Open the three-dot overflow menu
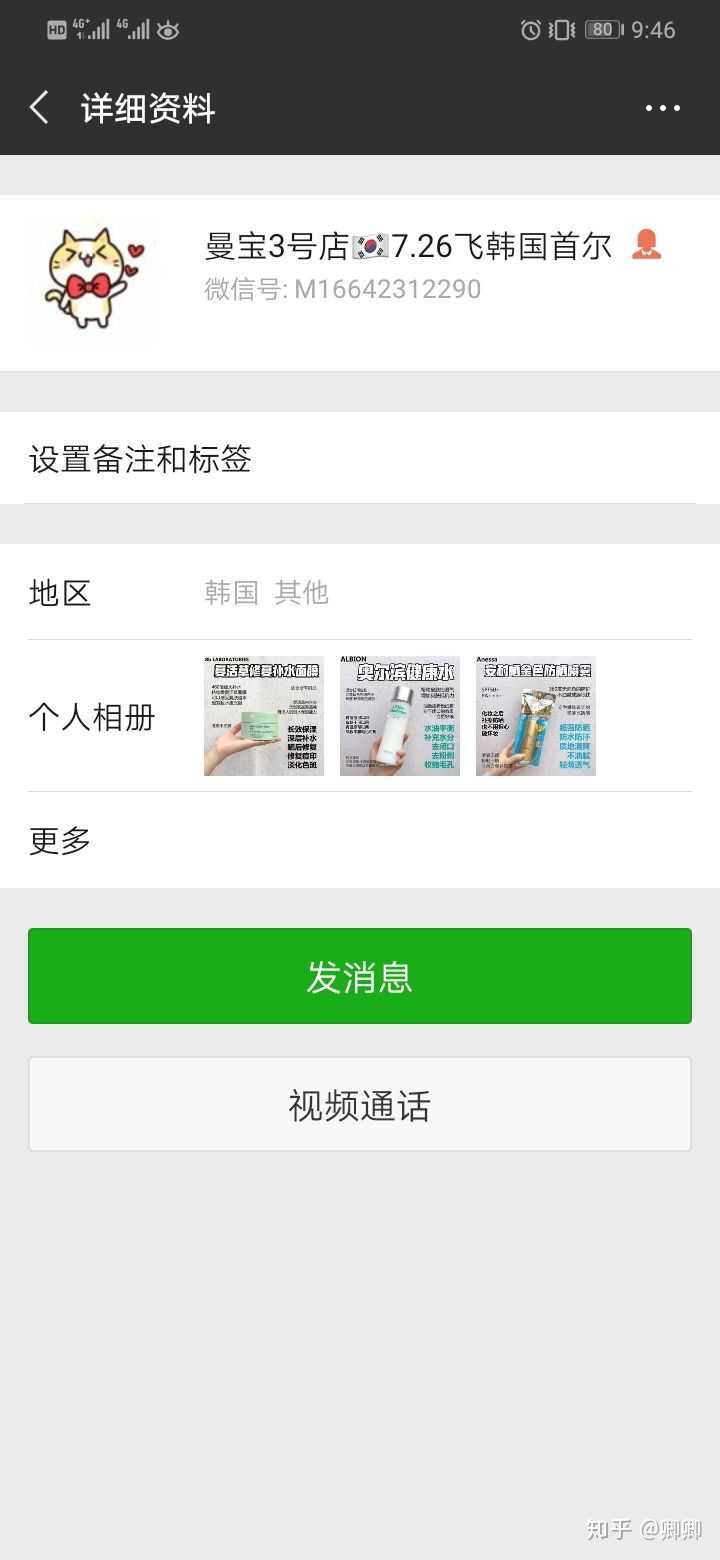The height and width of the screenshot is (1560, 720). pos(662,108)
